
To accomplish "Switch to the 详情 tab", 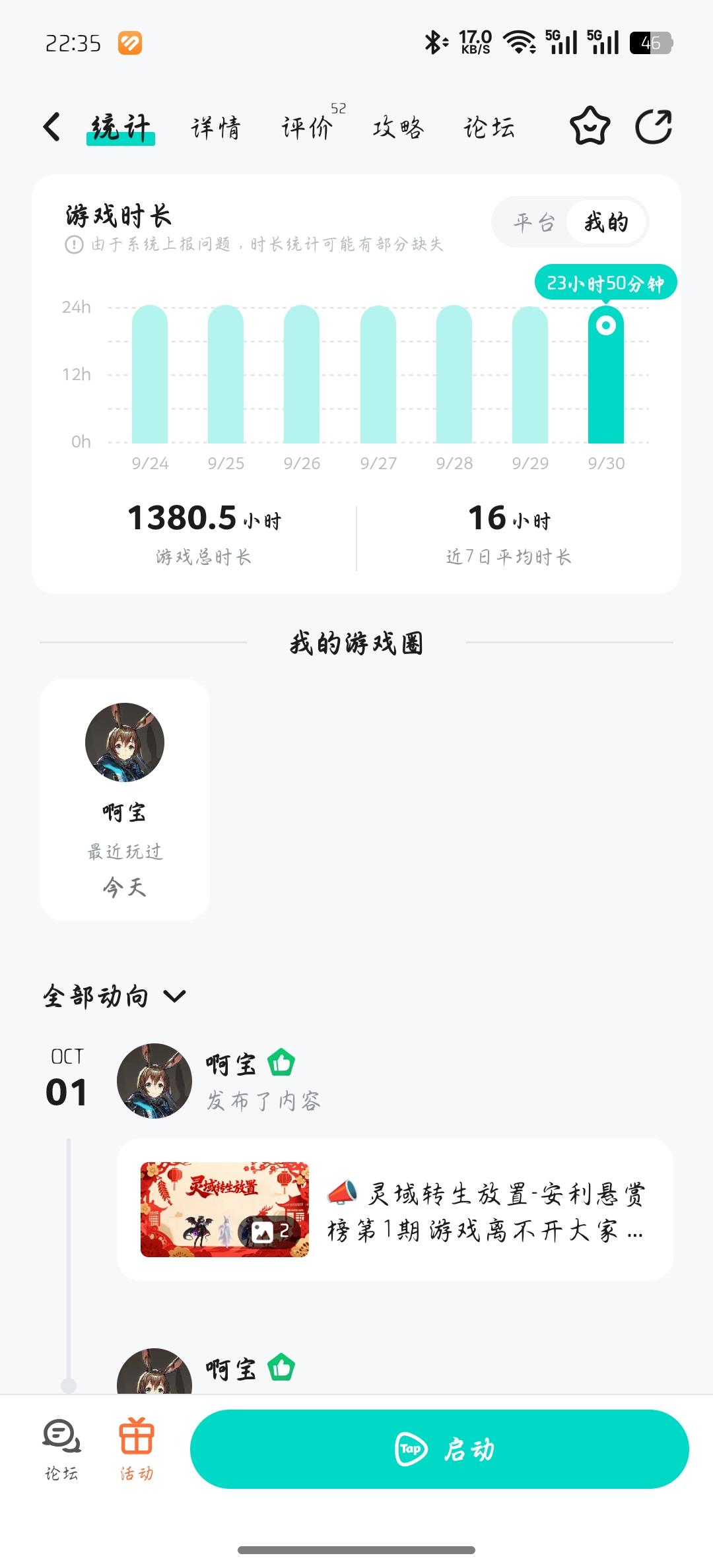I will point(217,127).
